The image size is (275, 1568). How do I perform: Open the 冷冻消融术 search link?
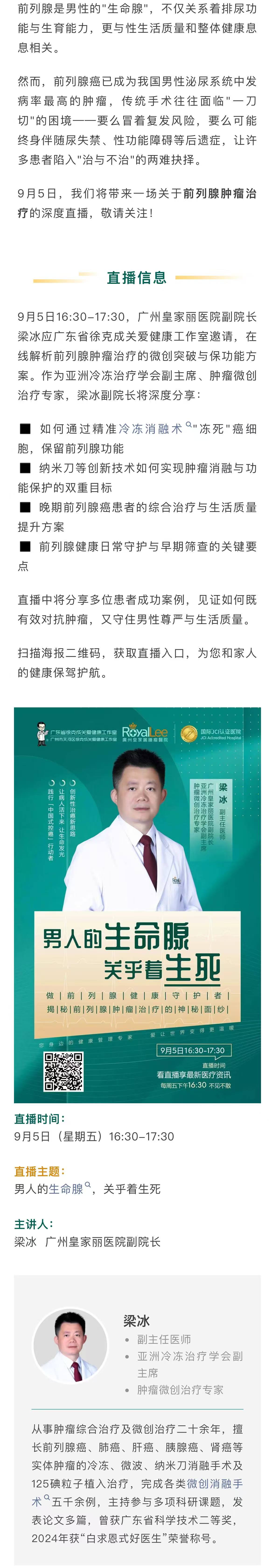point(150,429)
